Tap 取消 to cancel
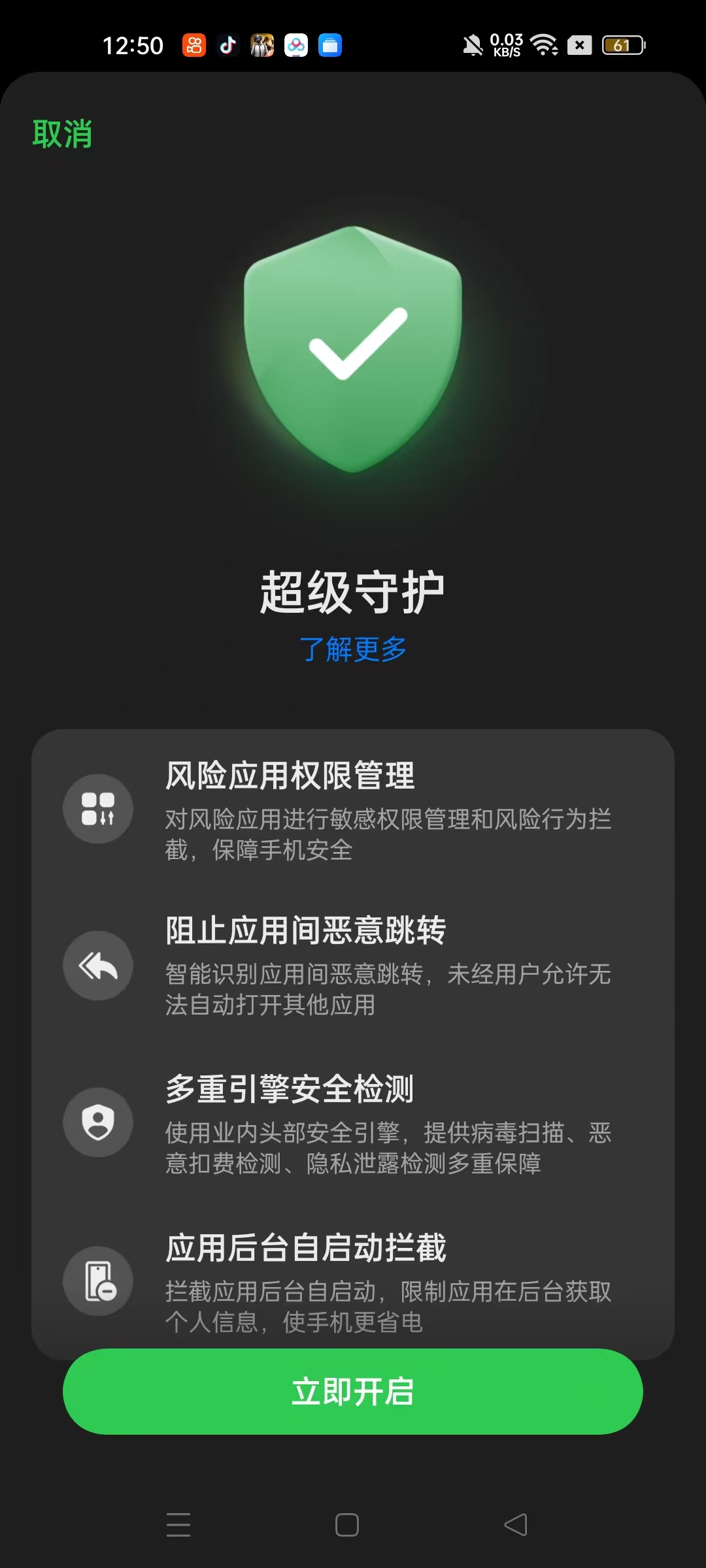 (x=62, y=134)
